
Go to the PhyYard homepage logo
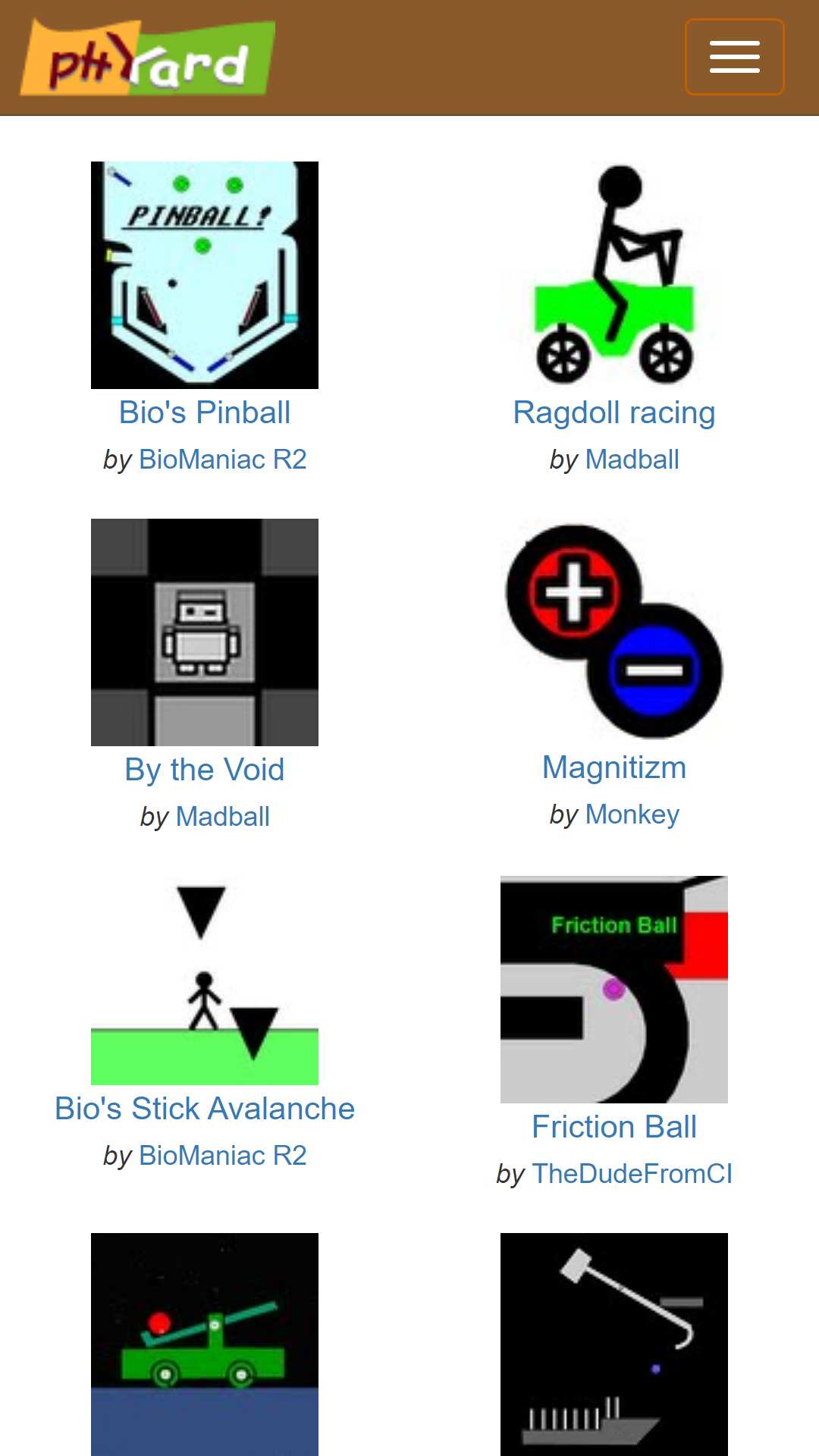tap(148, 58)
